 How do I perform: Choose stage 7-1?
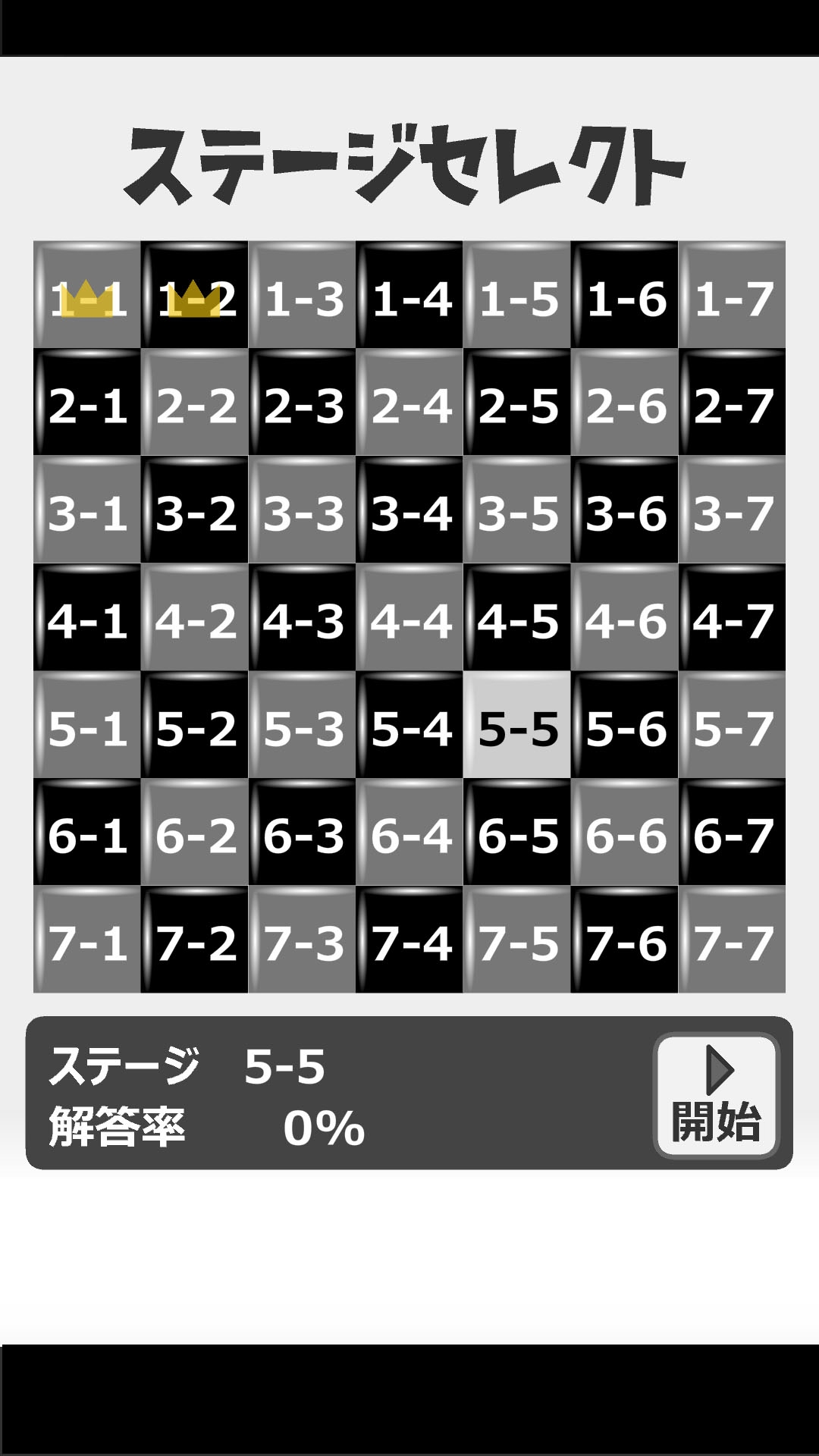point(87,940)
